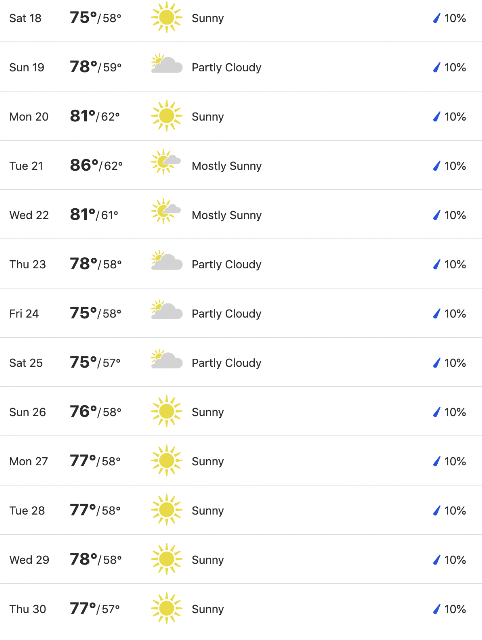Show details for Thu 23
This screenshot has height=640, width=482.
(241, 264)
